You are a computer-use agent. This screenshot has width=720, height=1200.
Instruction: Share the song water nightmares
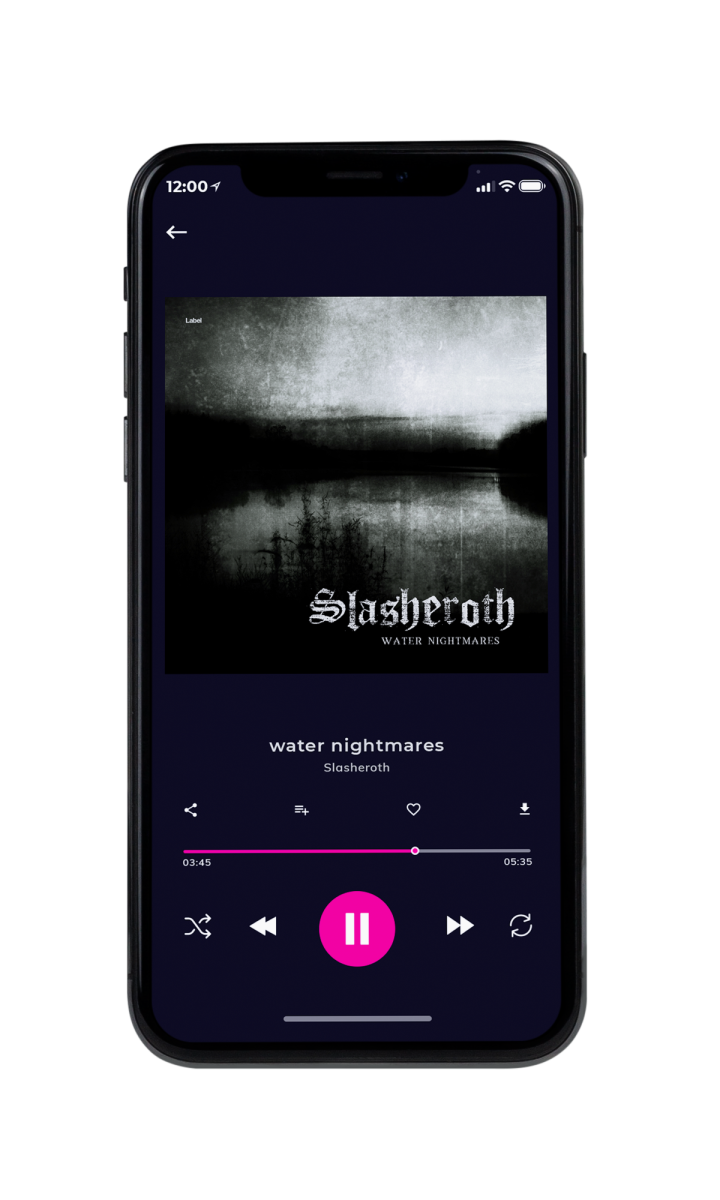pos(191,810)
